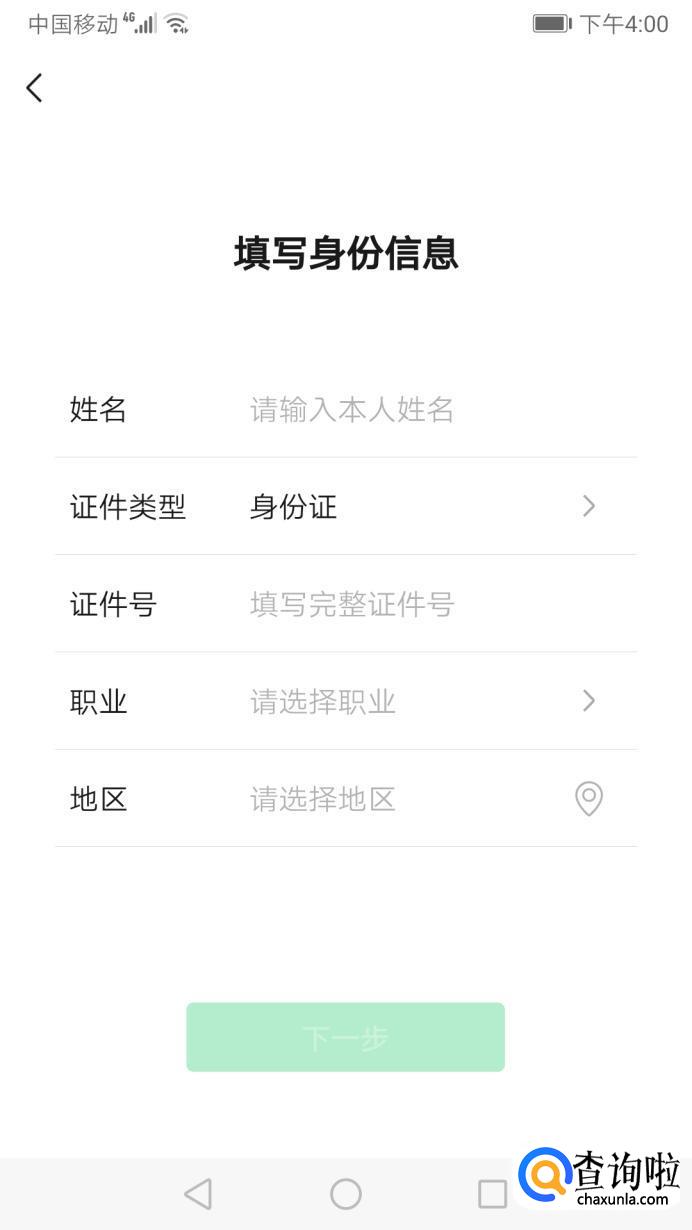Tap the system back triangle button

coord(198,1193)
